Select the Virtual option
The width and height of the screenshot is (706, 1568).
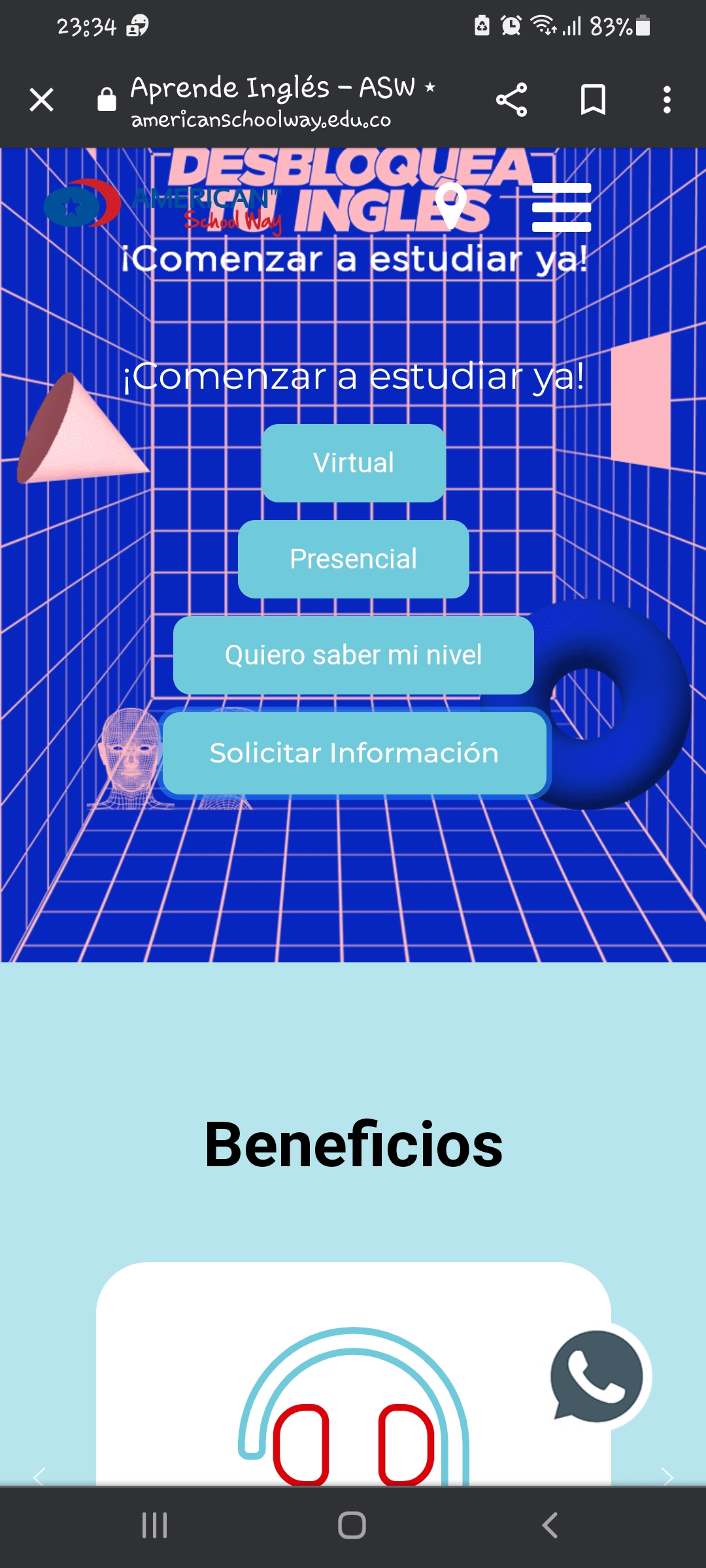tap(354, 463)
